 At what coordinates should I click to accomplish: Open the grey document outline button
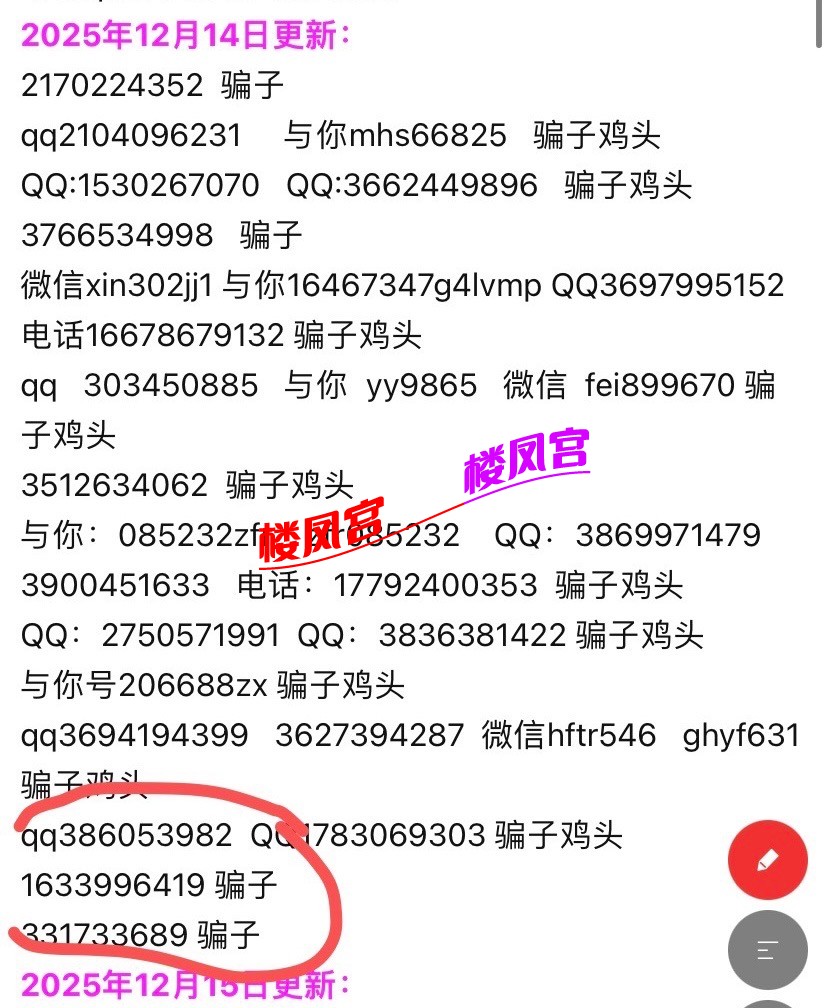coord(767,950)
